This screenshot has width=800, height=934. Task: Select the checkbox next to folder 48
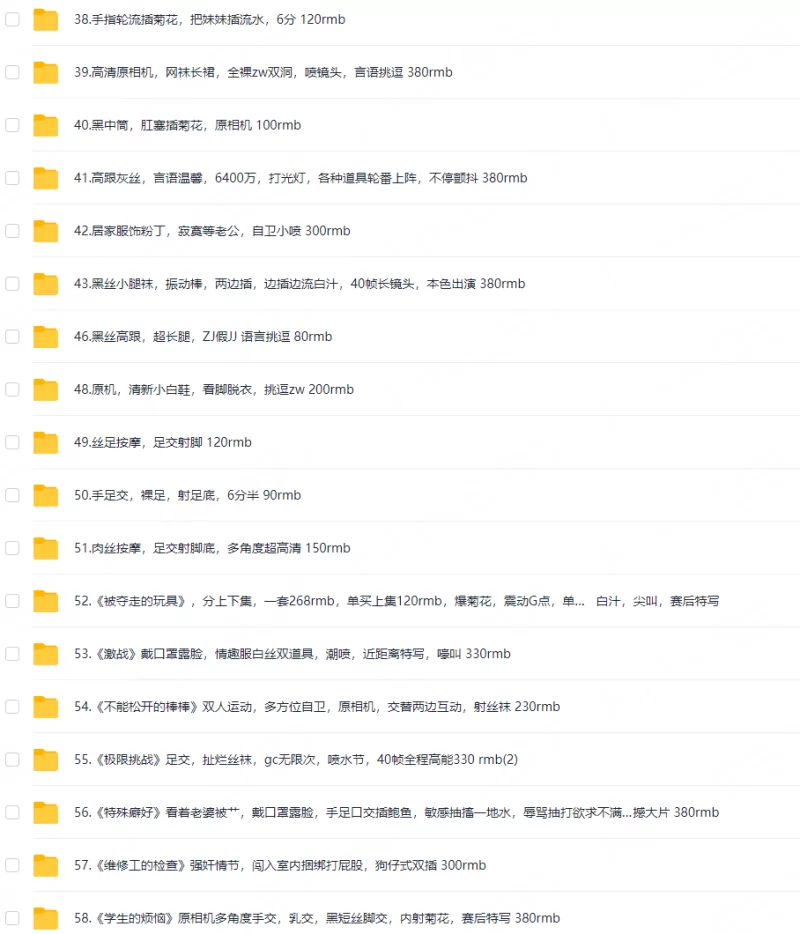click(12, 389)
